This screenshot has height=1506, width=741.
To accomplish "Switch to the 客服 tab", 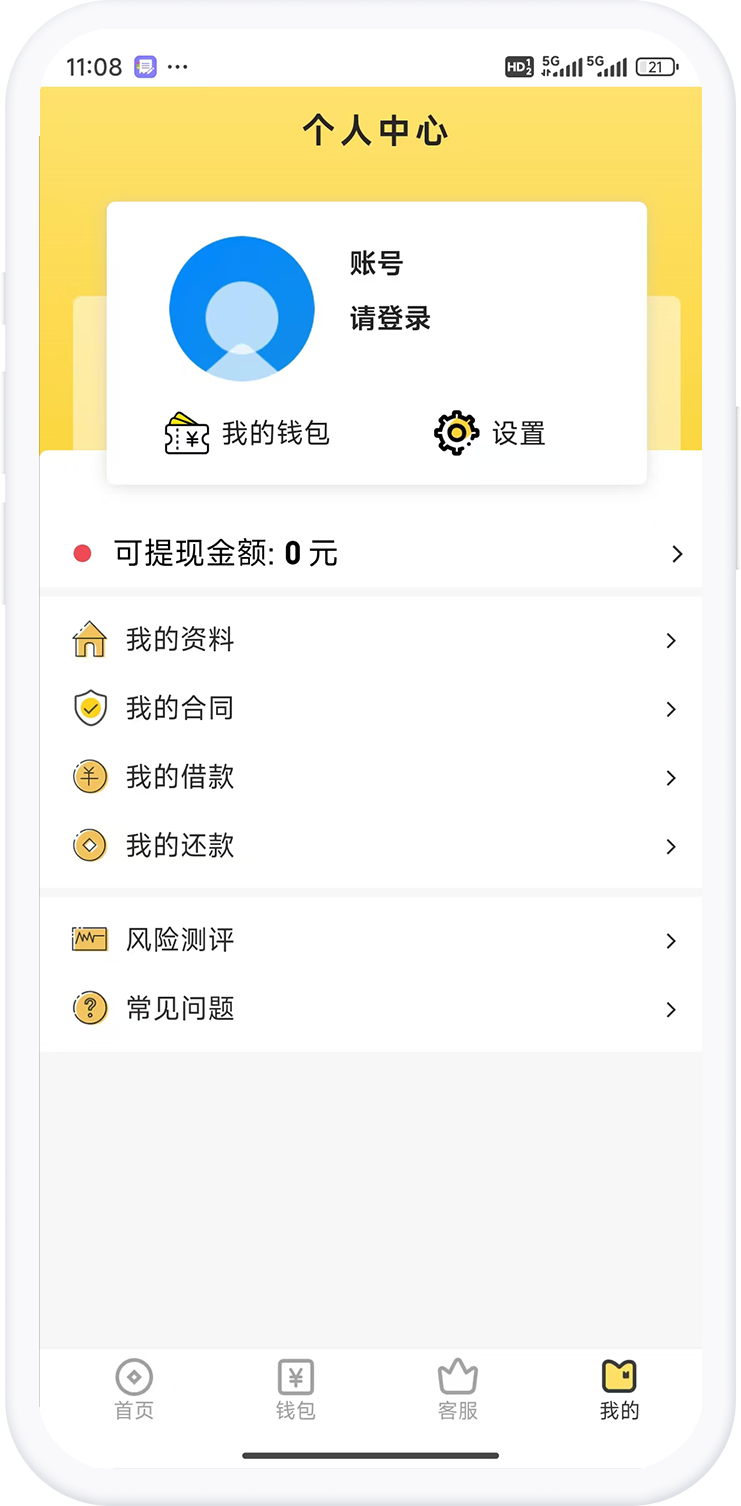I will tap(458, 1390).
